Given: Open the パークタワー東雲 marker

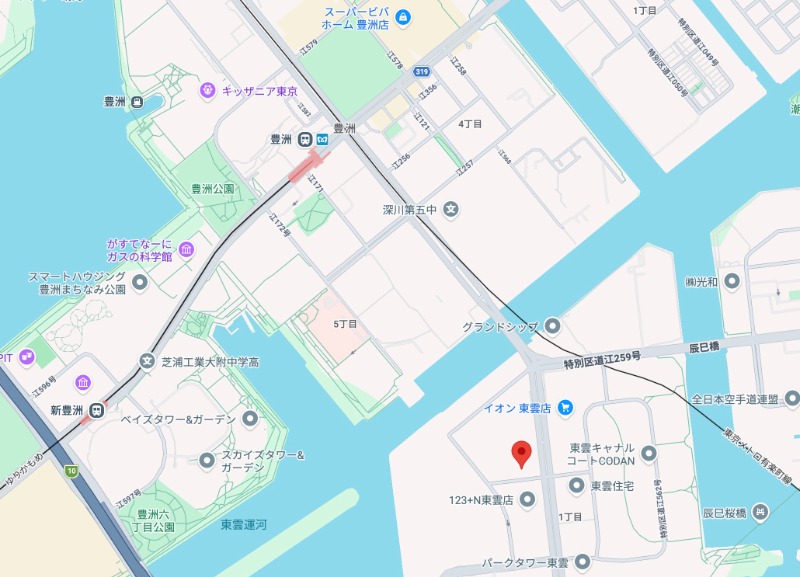Looking at the screenshot, I should pos(582,562).
